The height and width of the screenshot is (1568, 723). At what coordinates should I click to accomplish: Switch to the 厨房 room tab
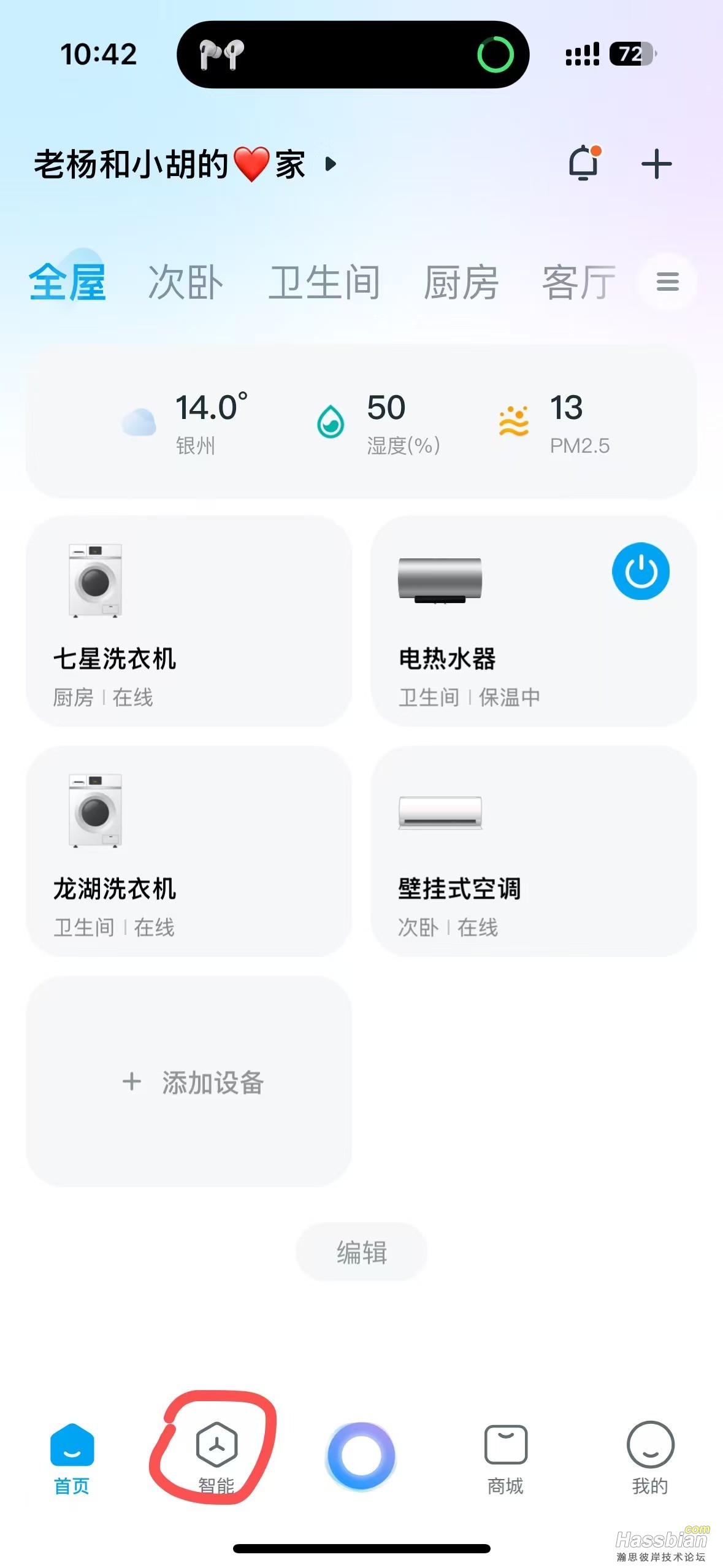point(461,283)
